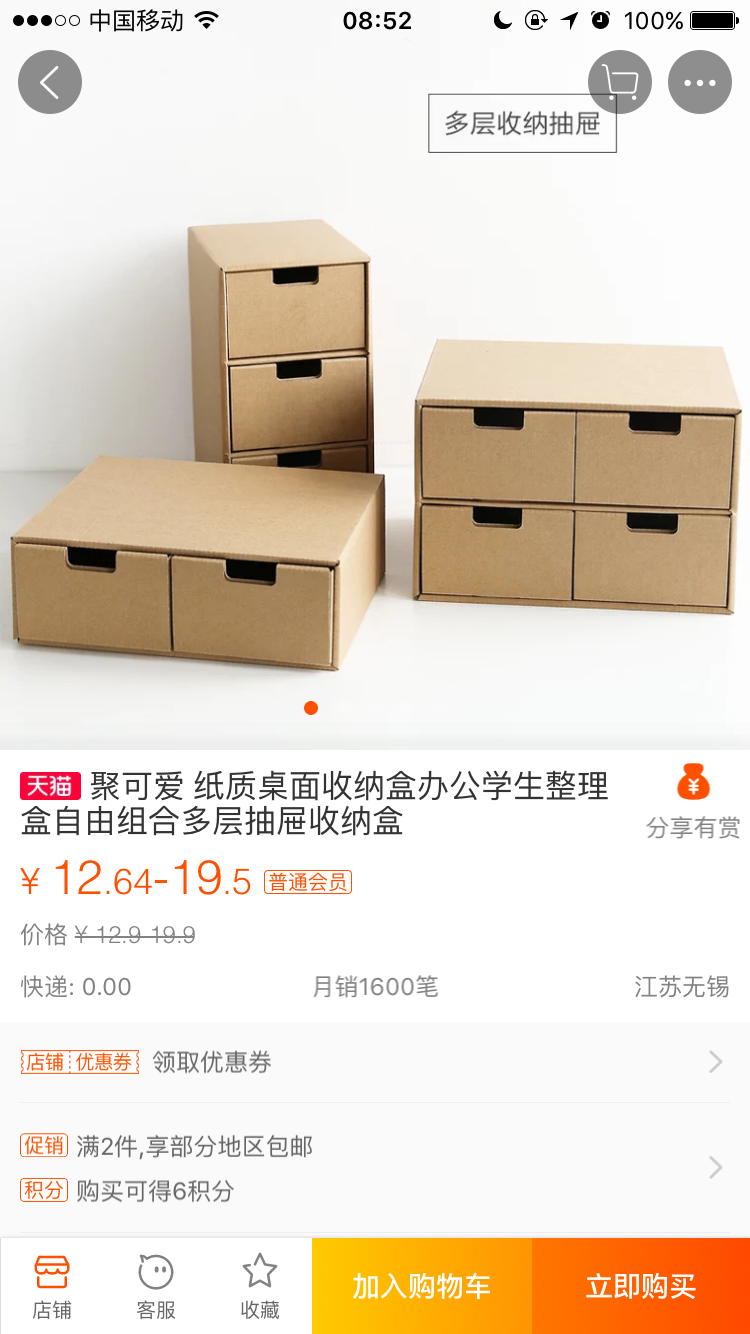Go back using the arrow button
Screen dimensions: 750x1334
[50, 82]
